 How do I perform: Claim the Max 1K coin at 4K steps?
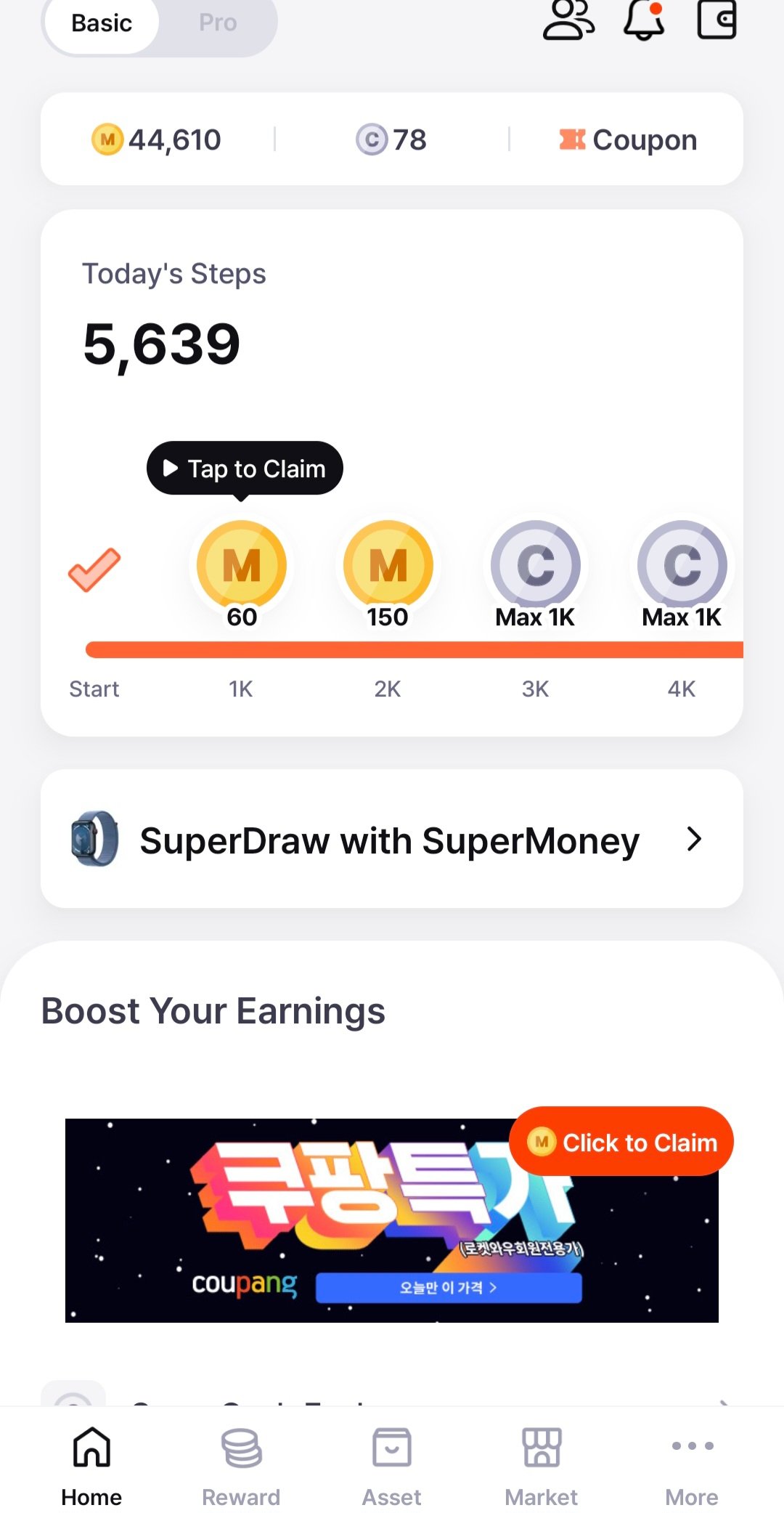click(682, 566)
